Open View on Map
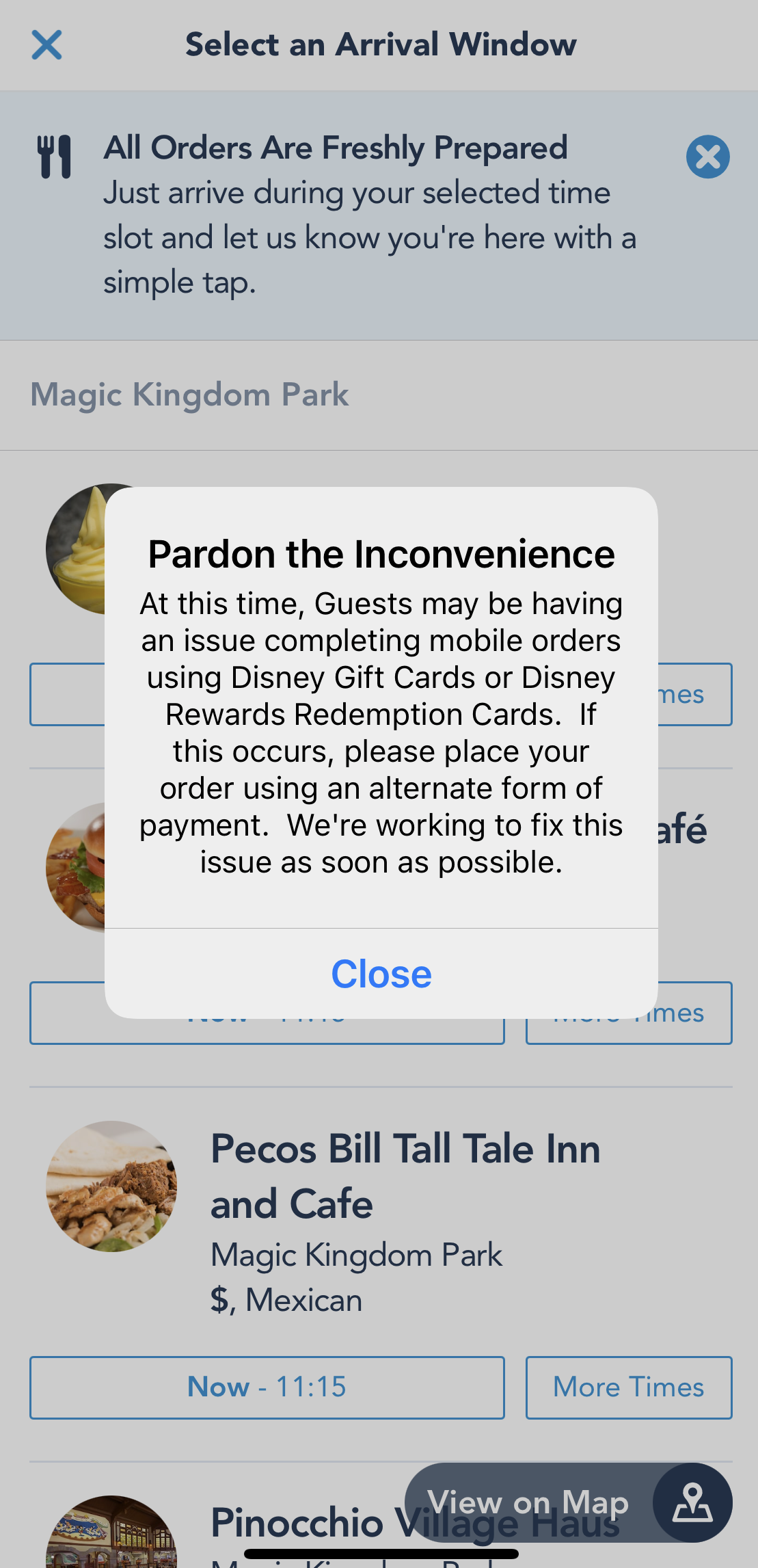 (568, 1502)
